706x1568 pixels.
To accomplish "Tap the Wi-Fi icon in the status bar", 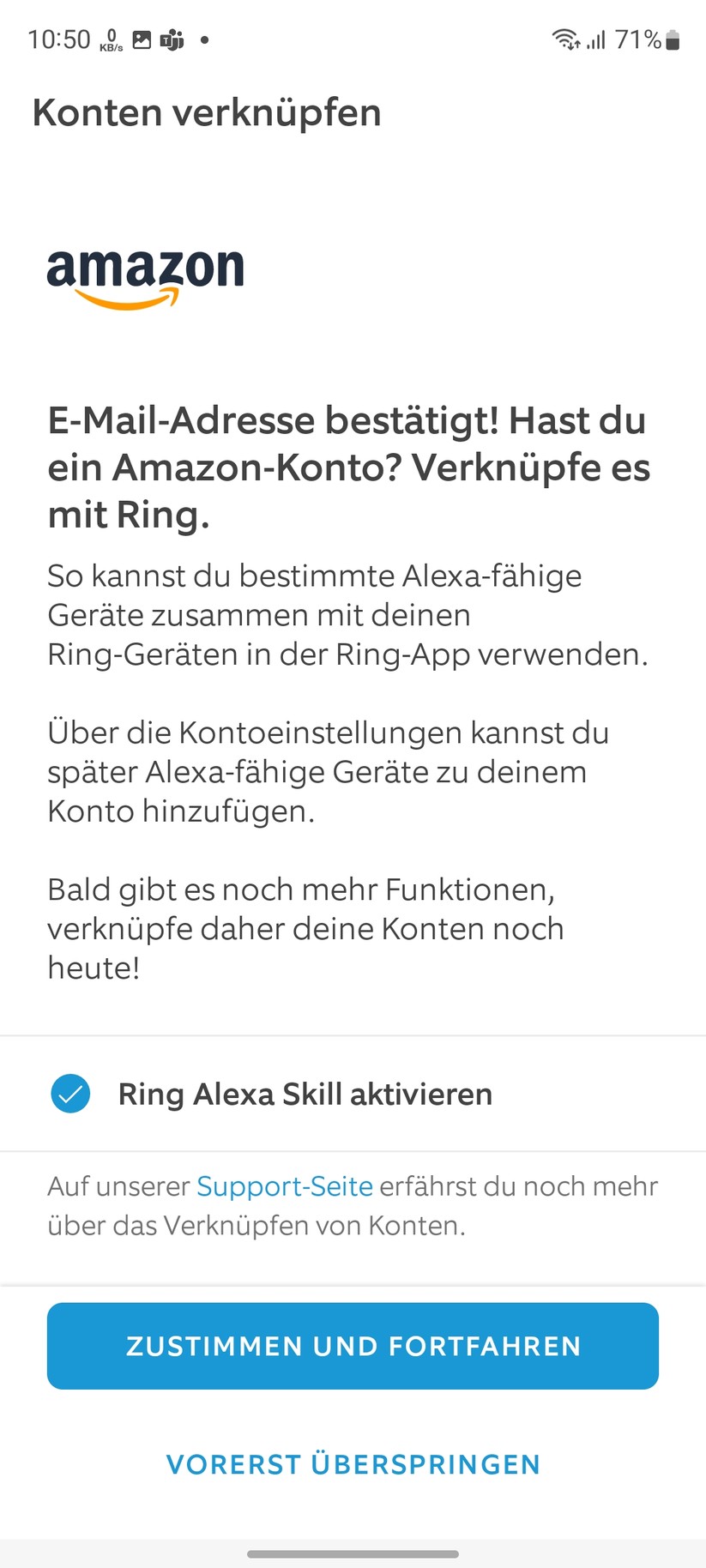I will tap(562, 39).
